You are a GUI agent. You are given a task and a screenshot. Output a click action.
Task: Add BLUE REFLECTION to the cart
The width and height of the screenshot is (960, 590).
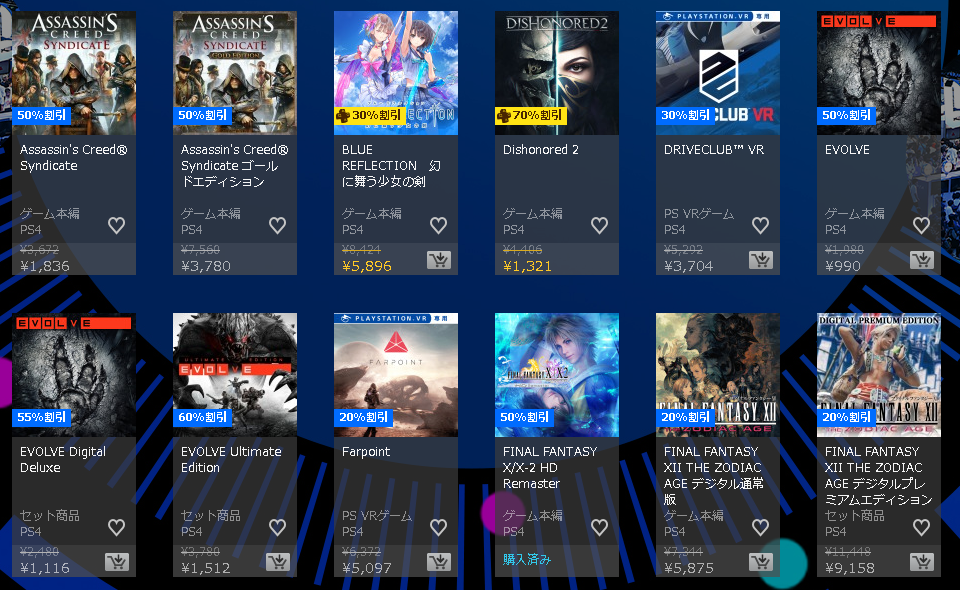pos(438,260)
